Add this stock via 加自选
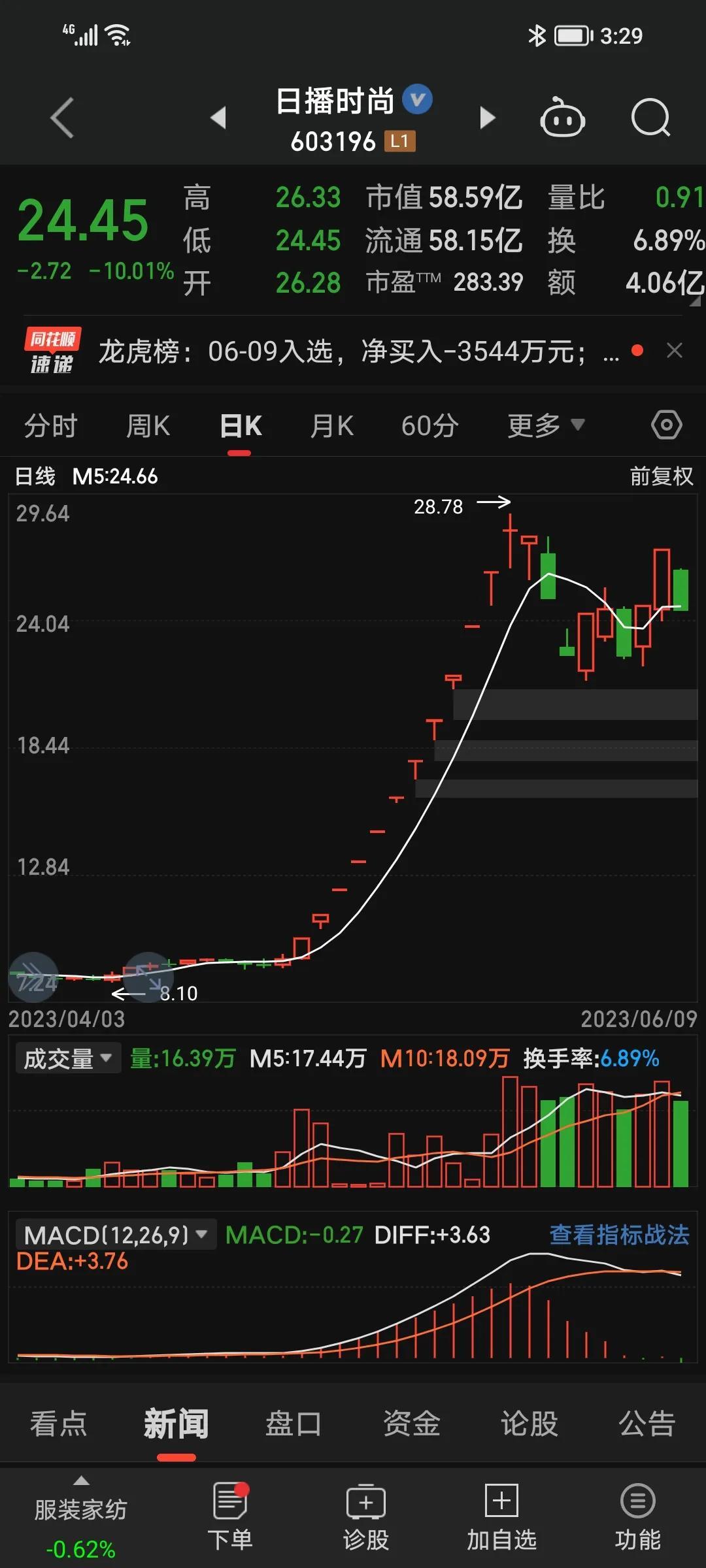The height and width of the screenshot is (1568, 706). pos(501,1516)
